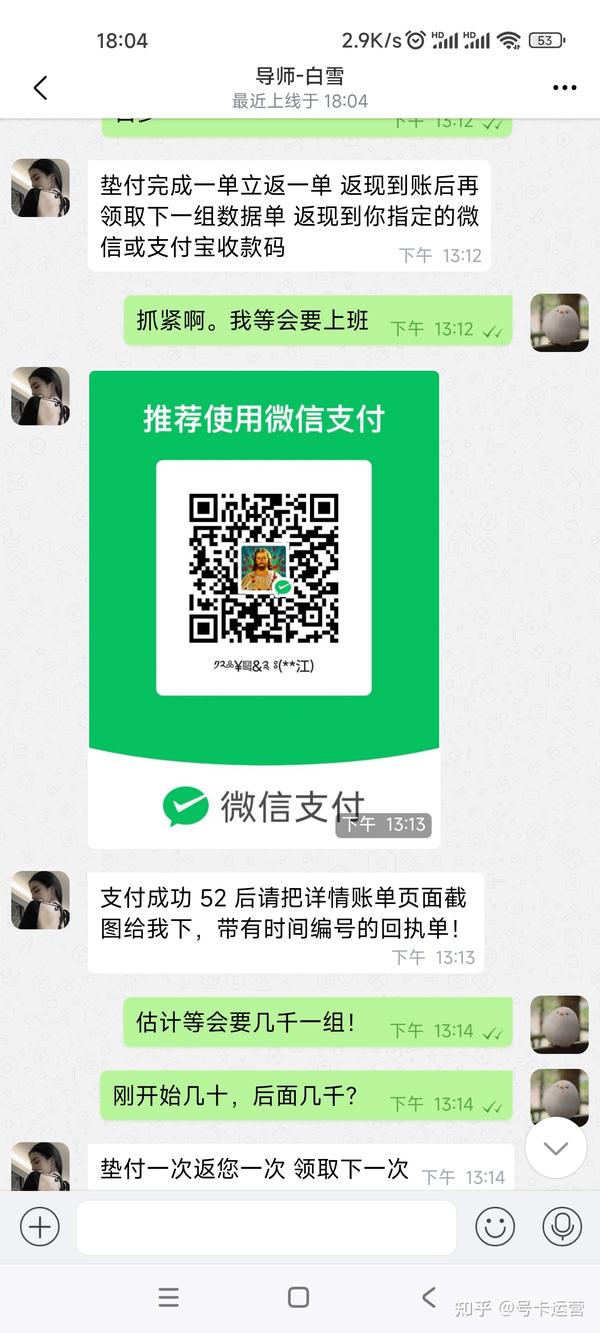Tap my avatar beside 抓紧啊 message
Image resolution: width=600 pixels, height=1333 pixels.
tap(559, 324)
